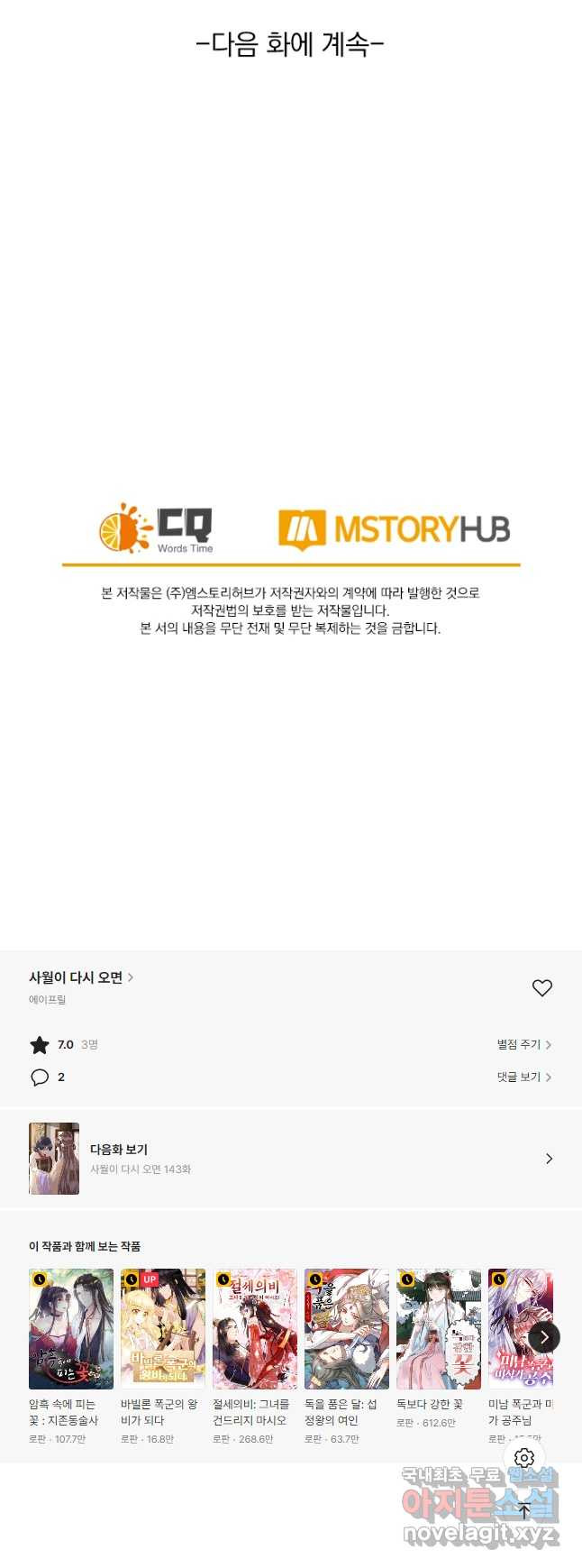The image size is (582, 1568).
Task: Add 사월이 다시 오면 to favorites with heart
Action: [541, 988]
